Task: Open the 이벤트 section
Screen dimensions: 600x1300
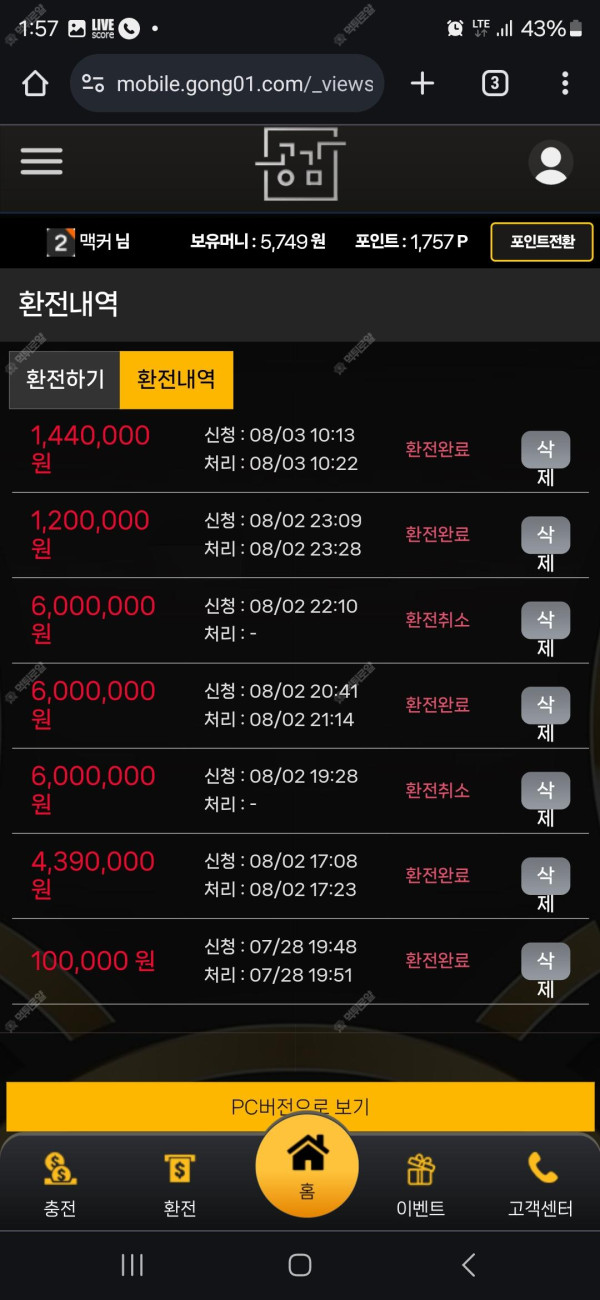Action: pyautogui.click(x=421, y=1183)
